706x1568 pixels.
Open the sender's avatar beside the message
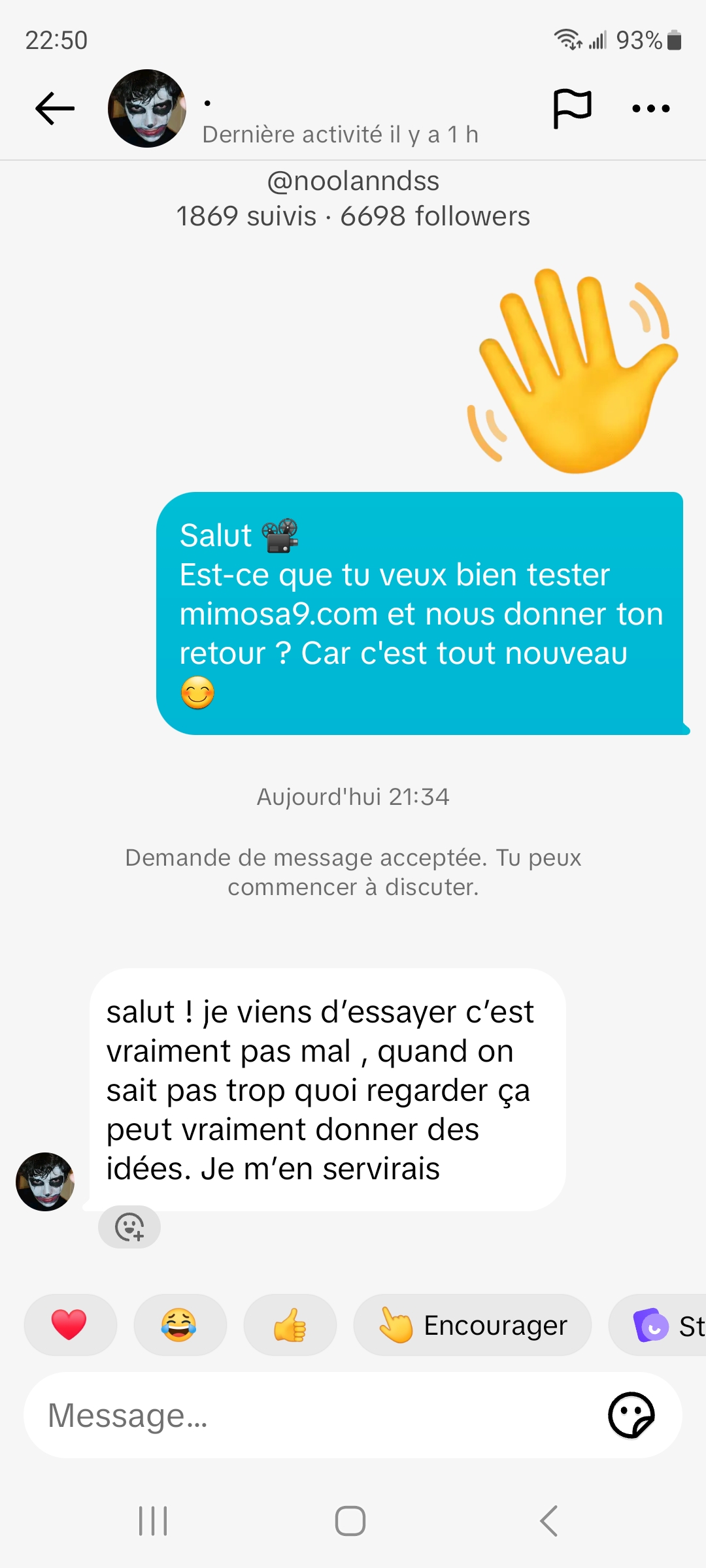(x=45, y=1181)
